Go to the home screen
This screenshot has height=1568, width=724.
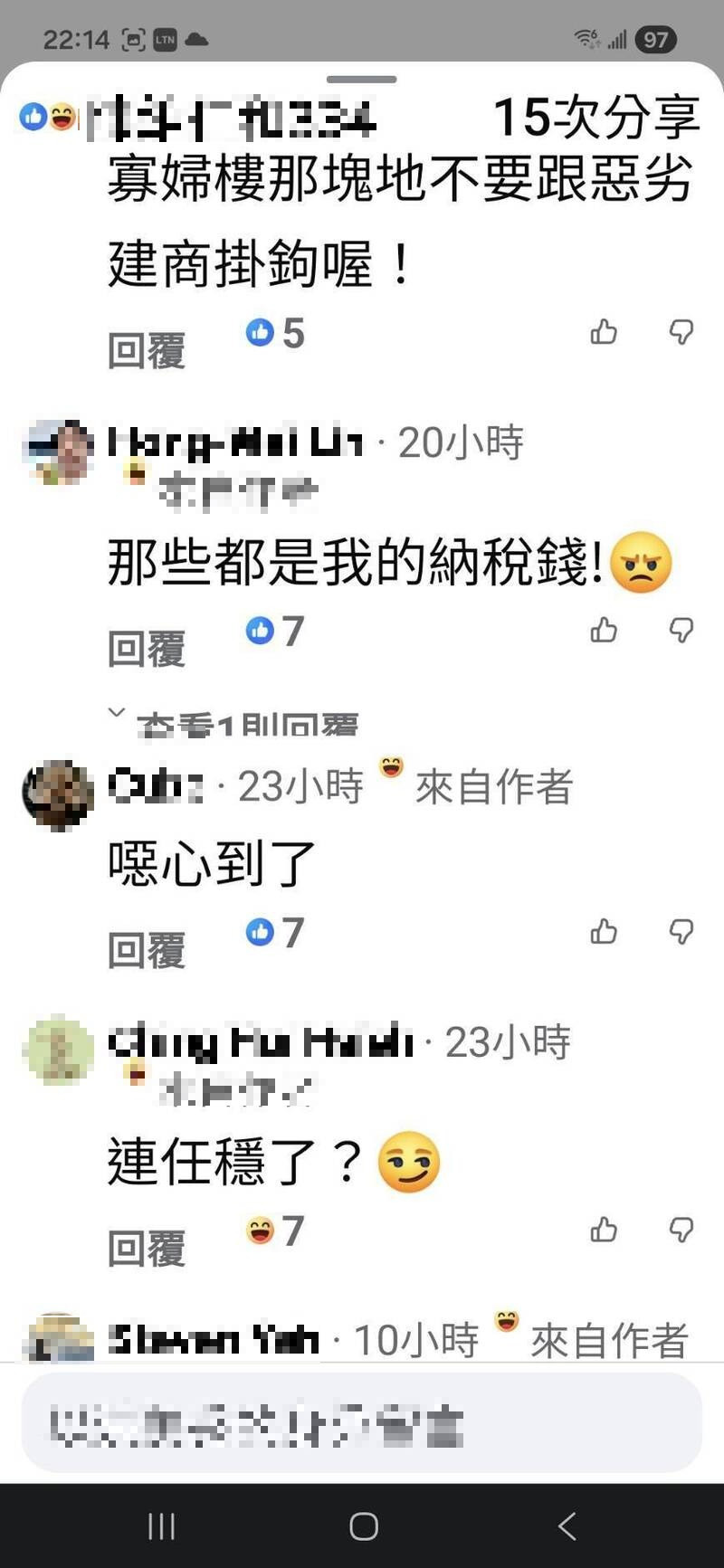click(363, 1526)
